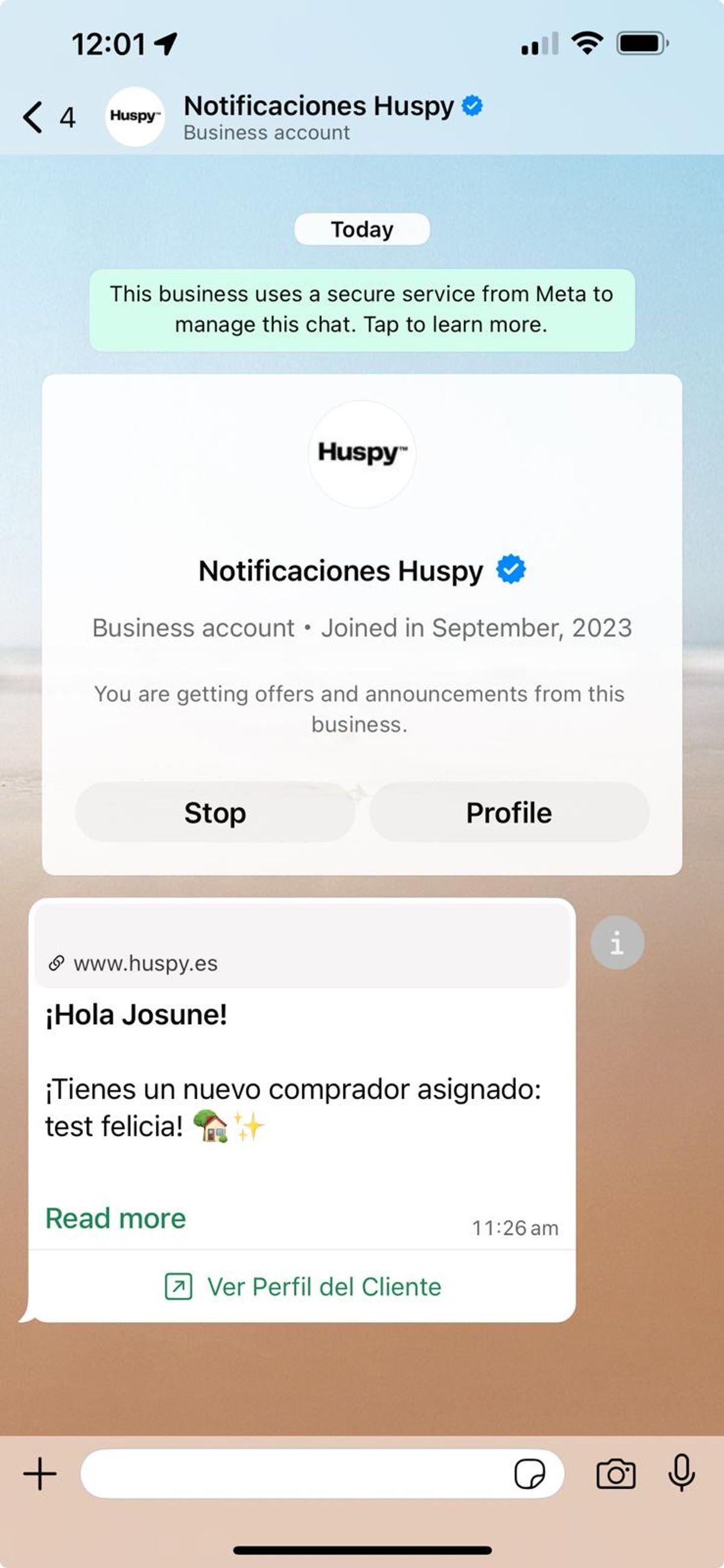Open Notificaciones Huspy contact info header

click(318, 117)
